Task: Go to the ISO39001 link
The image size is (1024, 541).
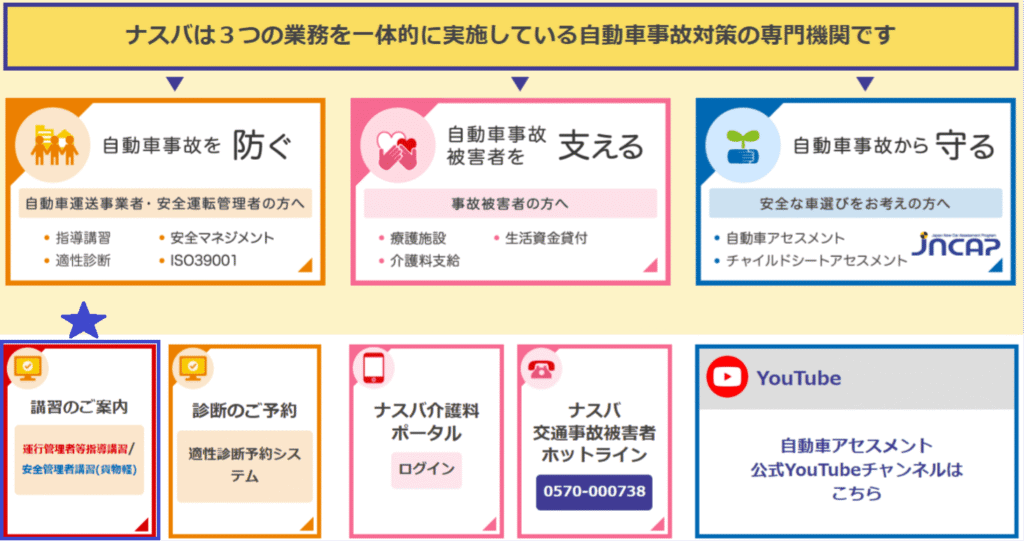Action: click(205, 261)
